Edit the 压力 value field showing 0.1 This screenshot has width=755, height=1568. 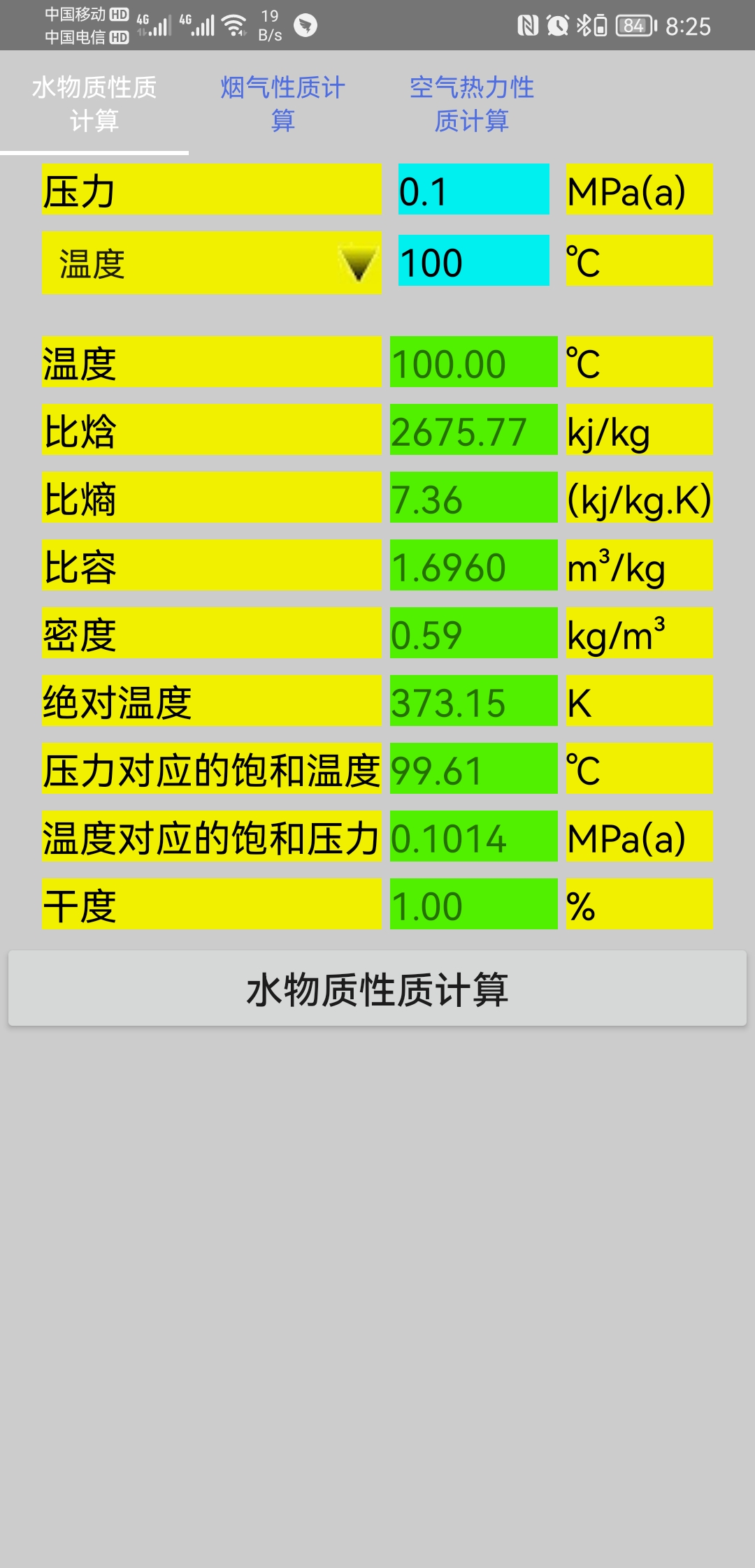click(x=474, y=189)
